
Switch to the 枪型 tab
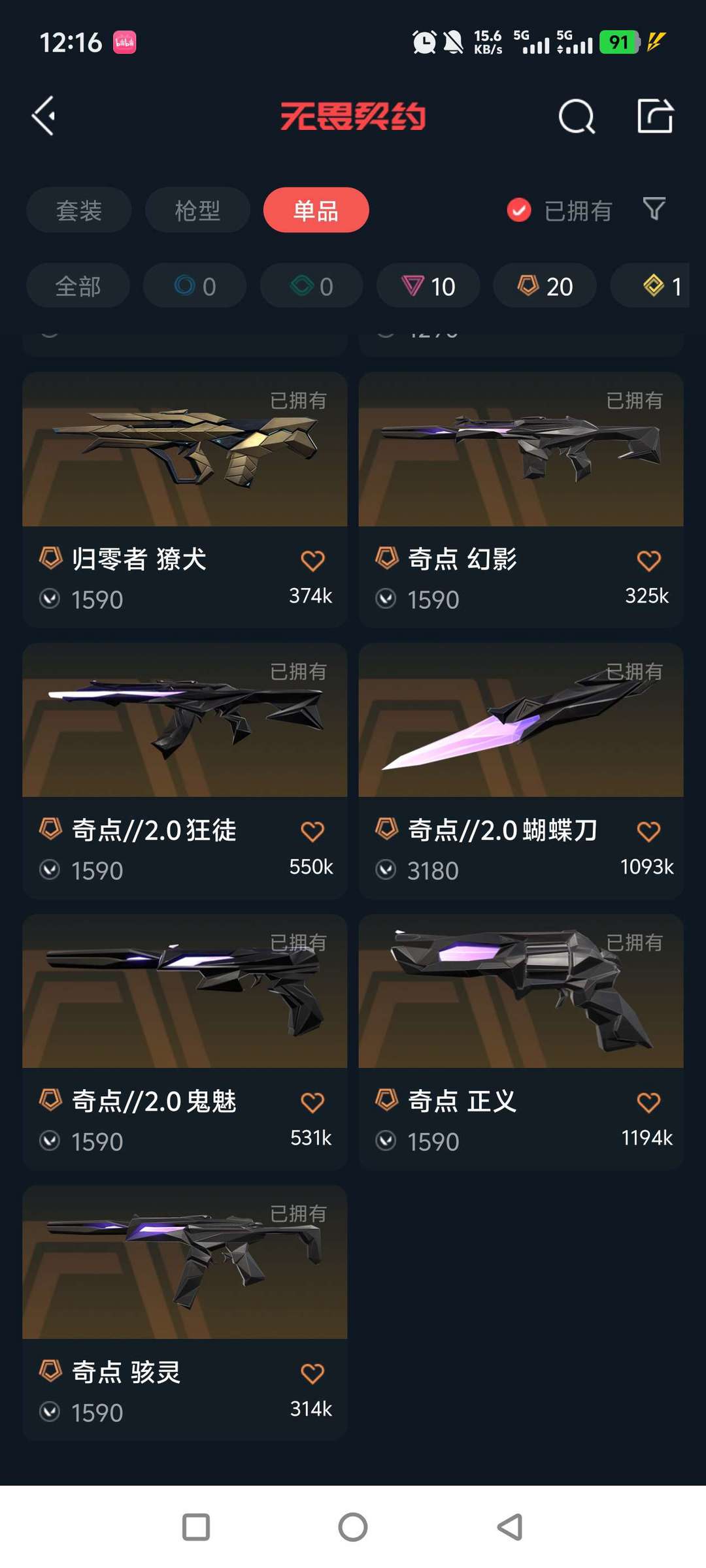[197, 210]
